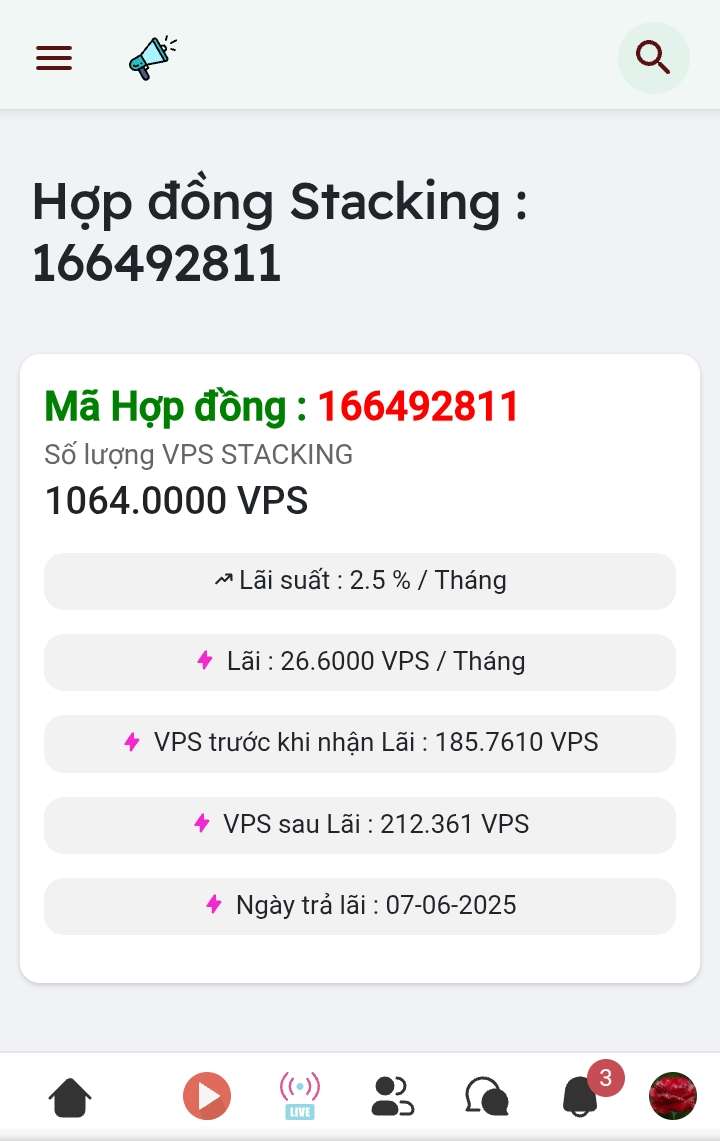720x1141 pixels.
Task: Tap the megaphone announcements icon
Action: tap(152, 58)
